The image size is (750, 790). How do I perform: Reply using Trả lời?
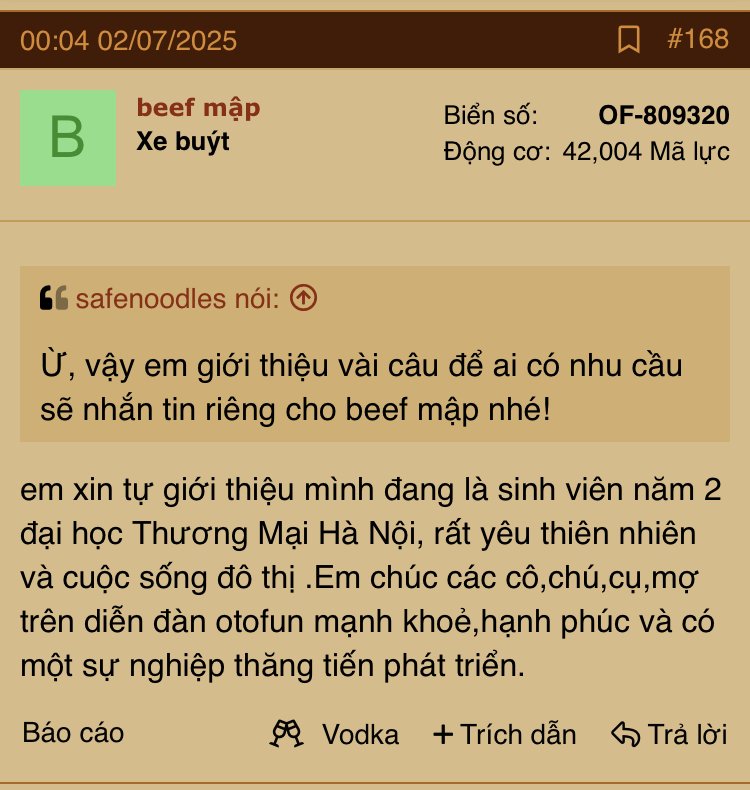[x=669, y=735]
